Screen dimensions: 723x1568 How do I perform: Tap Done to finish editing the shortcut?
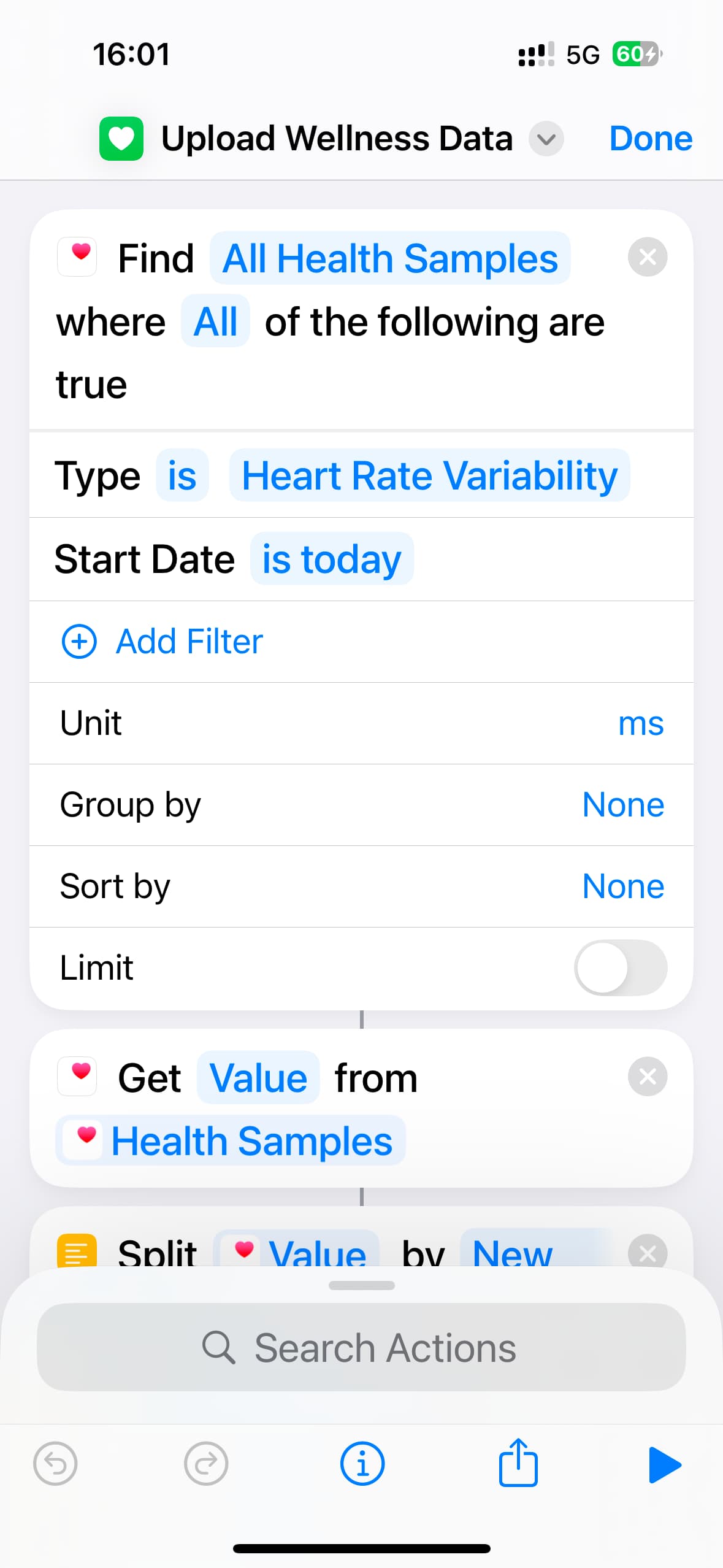651,139
